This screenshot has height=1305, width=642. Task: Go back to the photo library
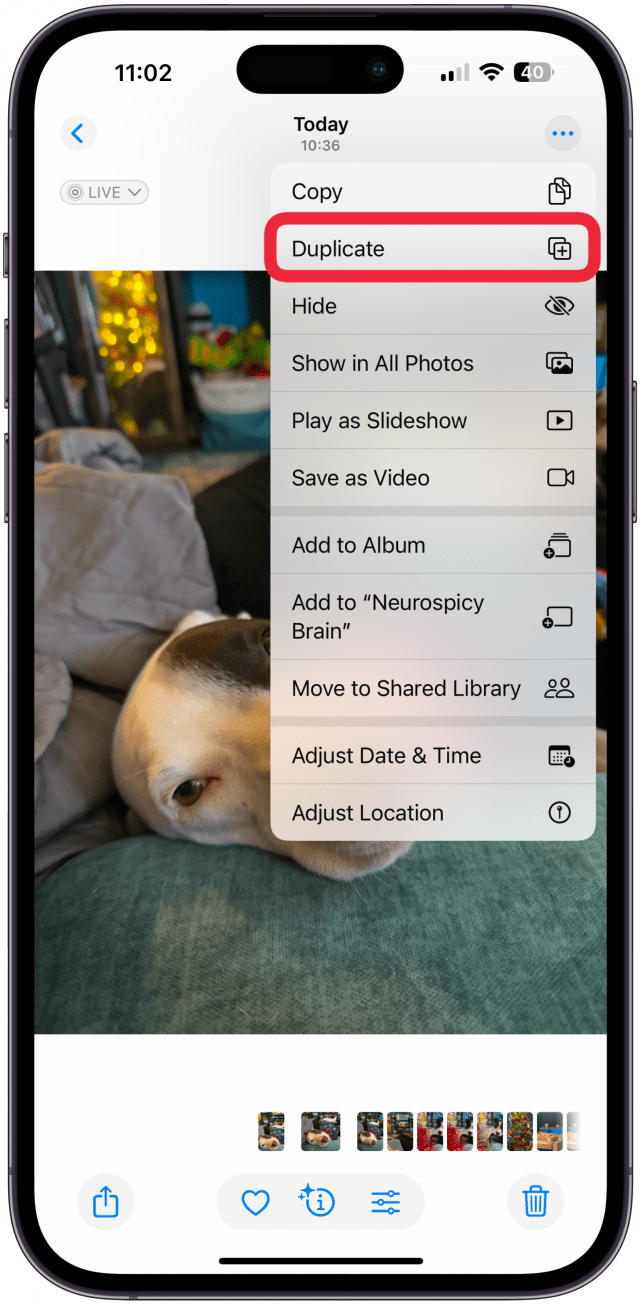(x=78, y=132)
